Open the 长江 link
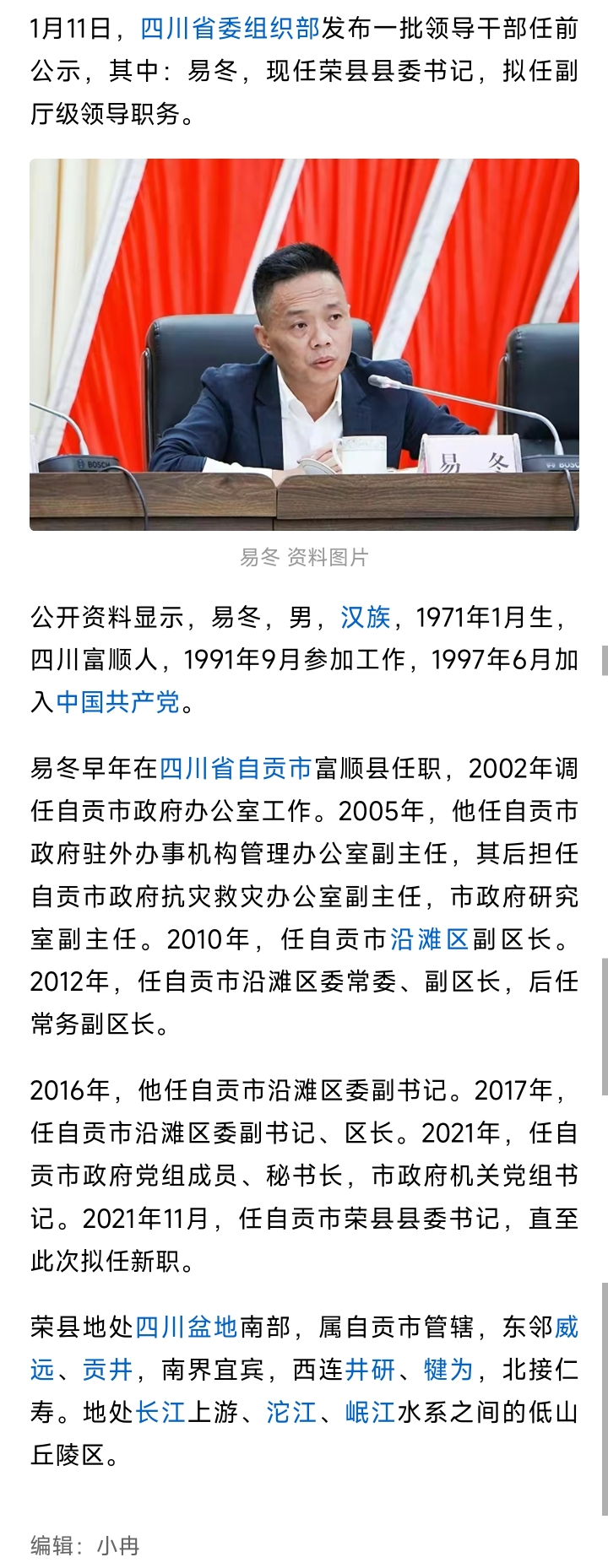Screen dimensions: 608x1568 click(160, 1412)
